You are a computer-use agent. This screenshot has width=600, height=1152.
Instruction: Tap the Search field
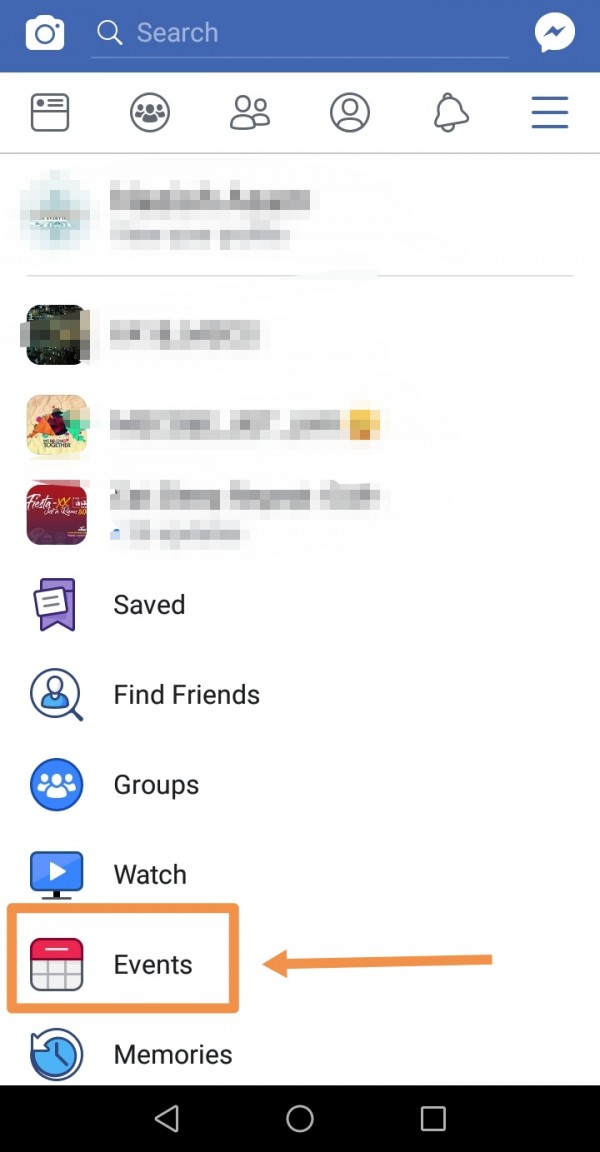300,33
